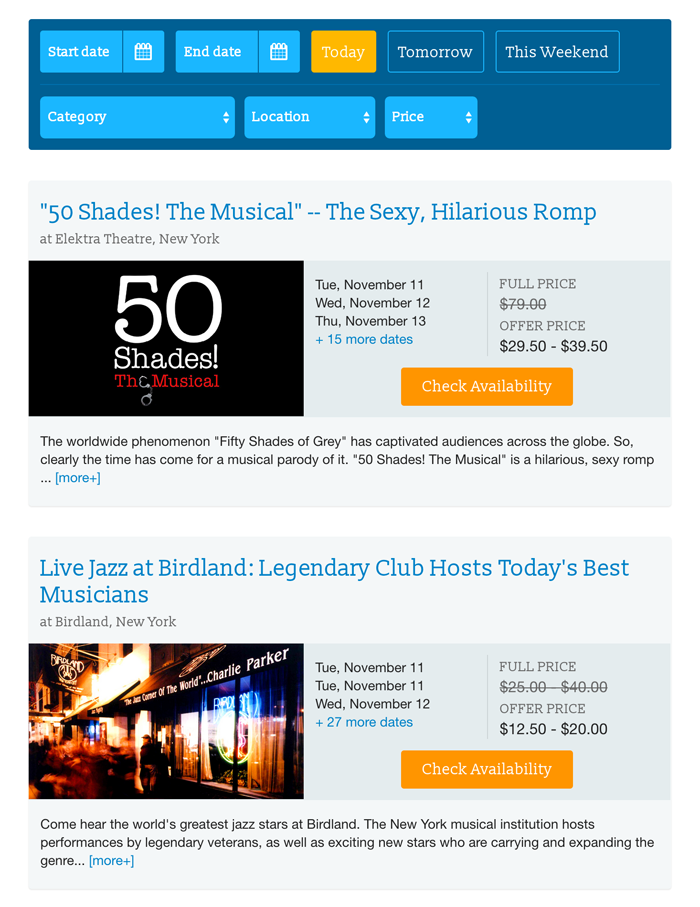Filter events for Tomorrow
The height and width of the screenshot is (907, 700).
pos(435,52)
